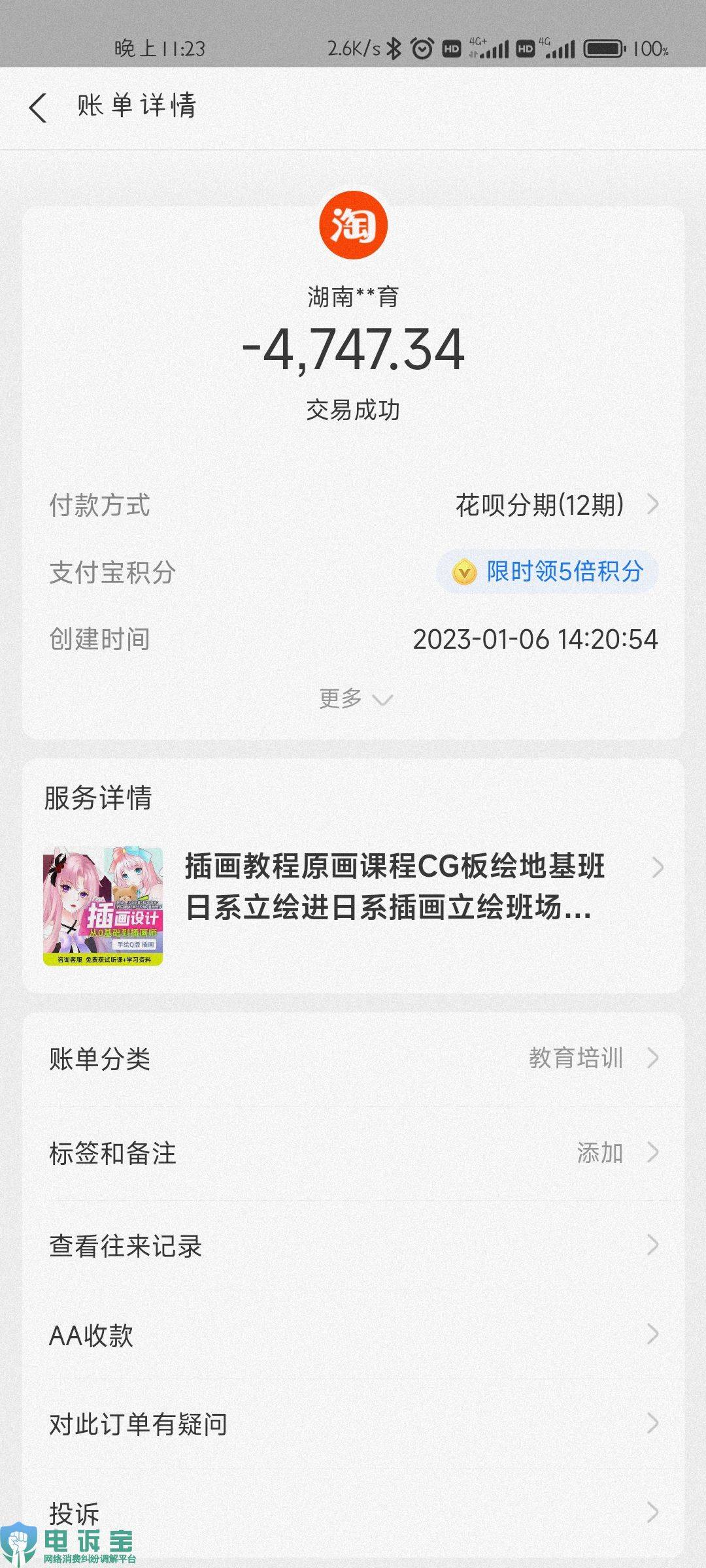The image size is (706, 1568).
Task: Open 投诉 row
Action: point(353,1512)
